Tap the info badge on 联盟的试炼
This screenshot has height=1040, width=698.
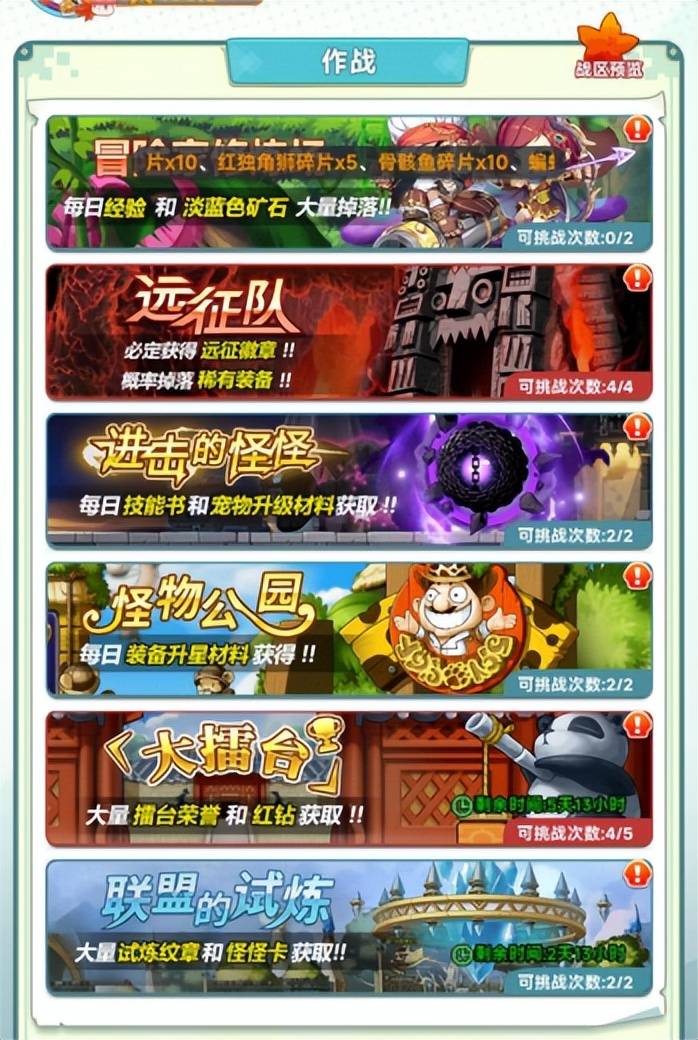[637, 873]
